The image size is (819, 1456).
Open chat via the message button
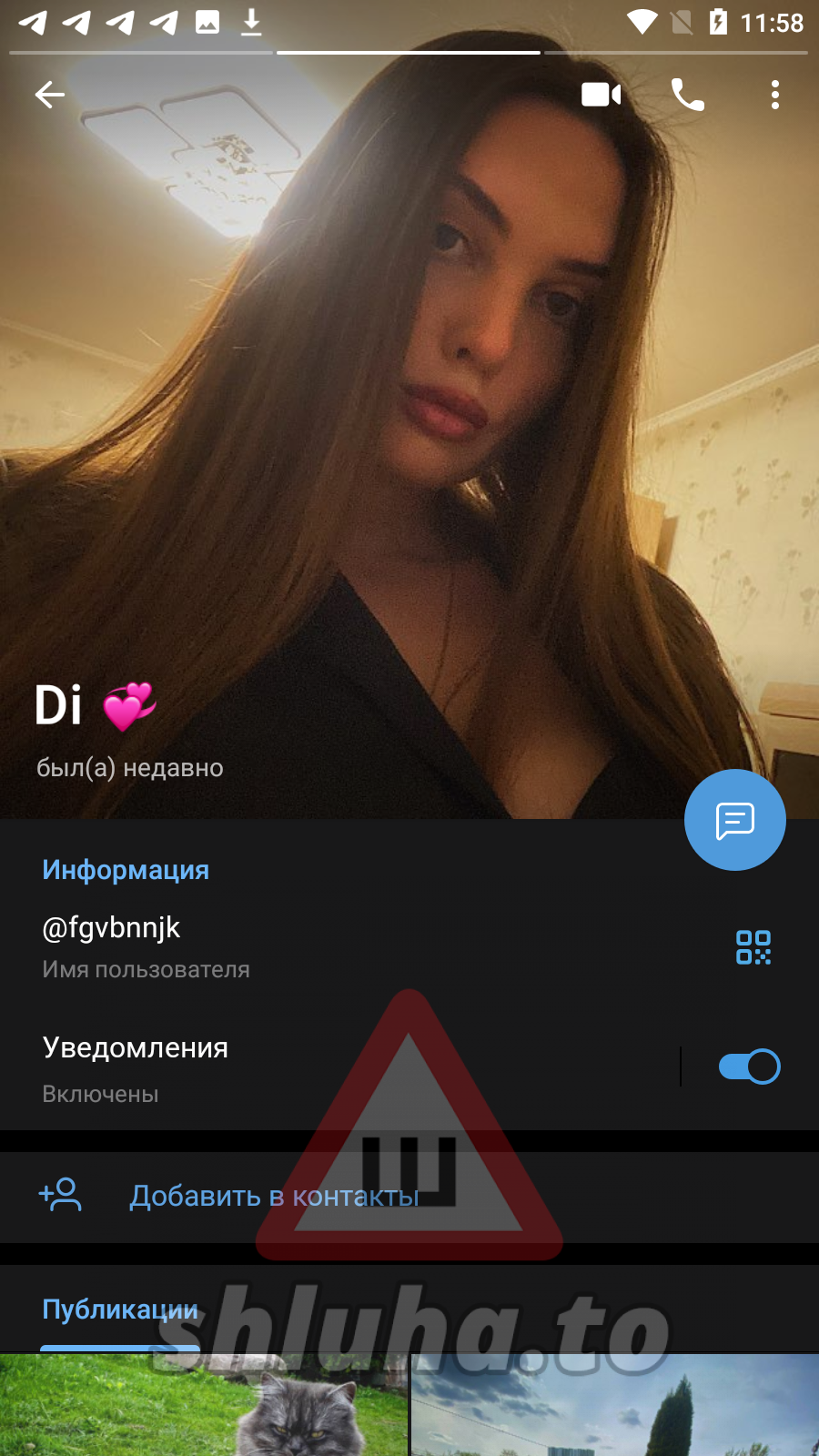735,820
